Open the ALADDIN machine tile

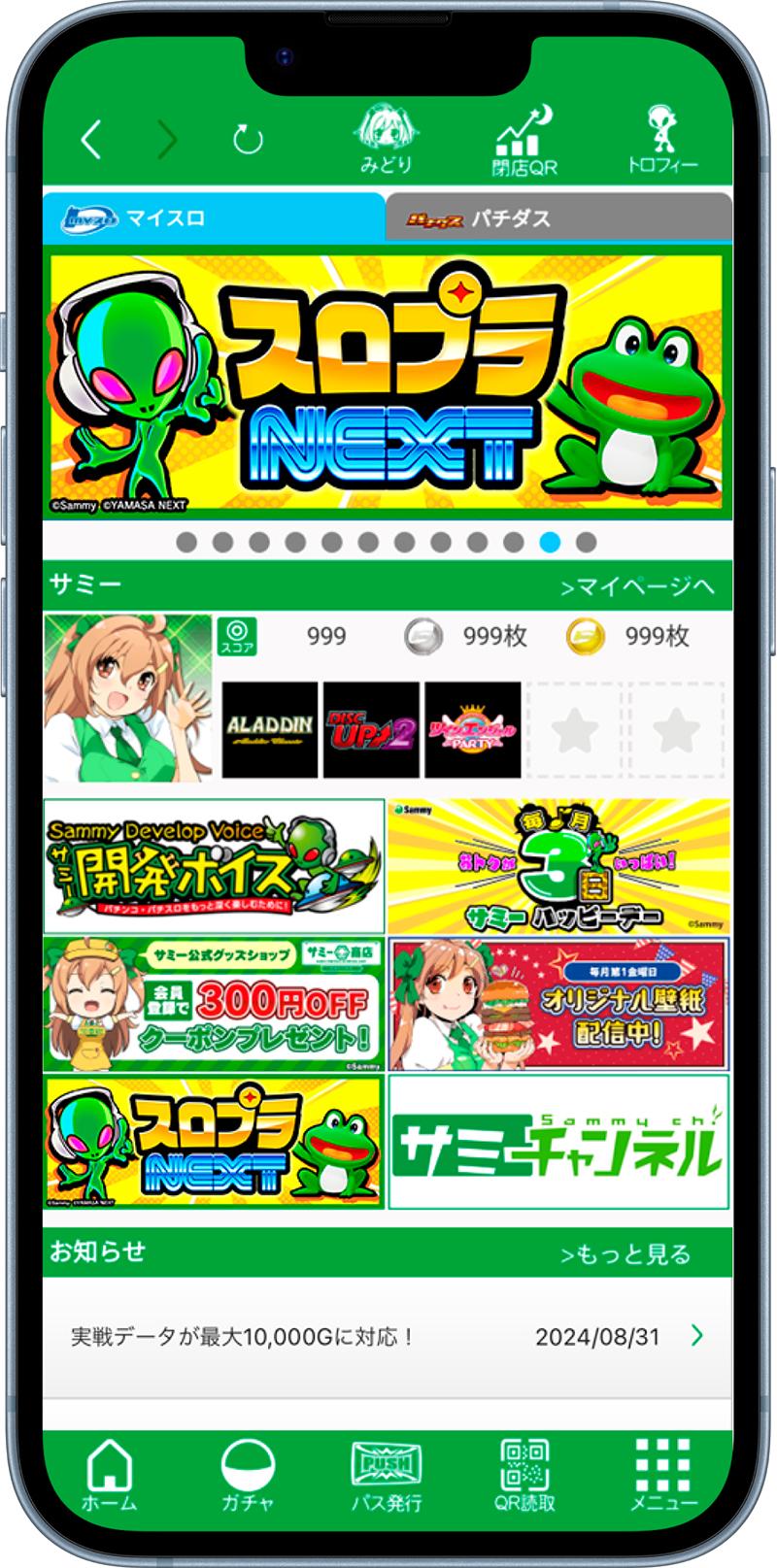(x=270, y=729)
